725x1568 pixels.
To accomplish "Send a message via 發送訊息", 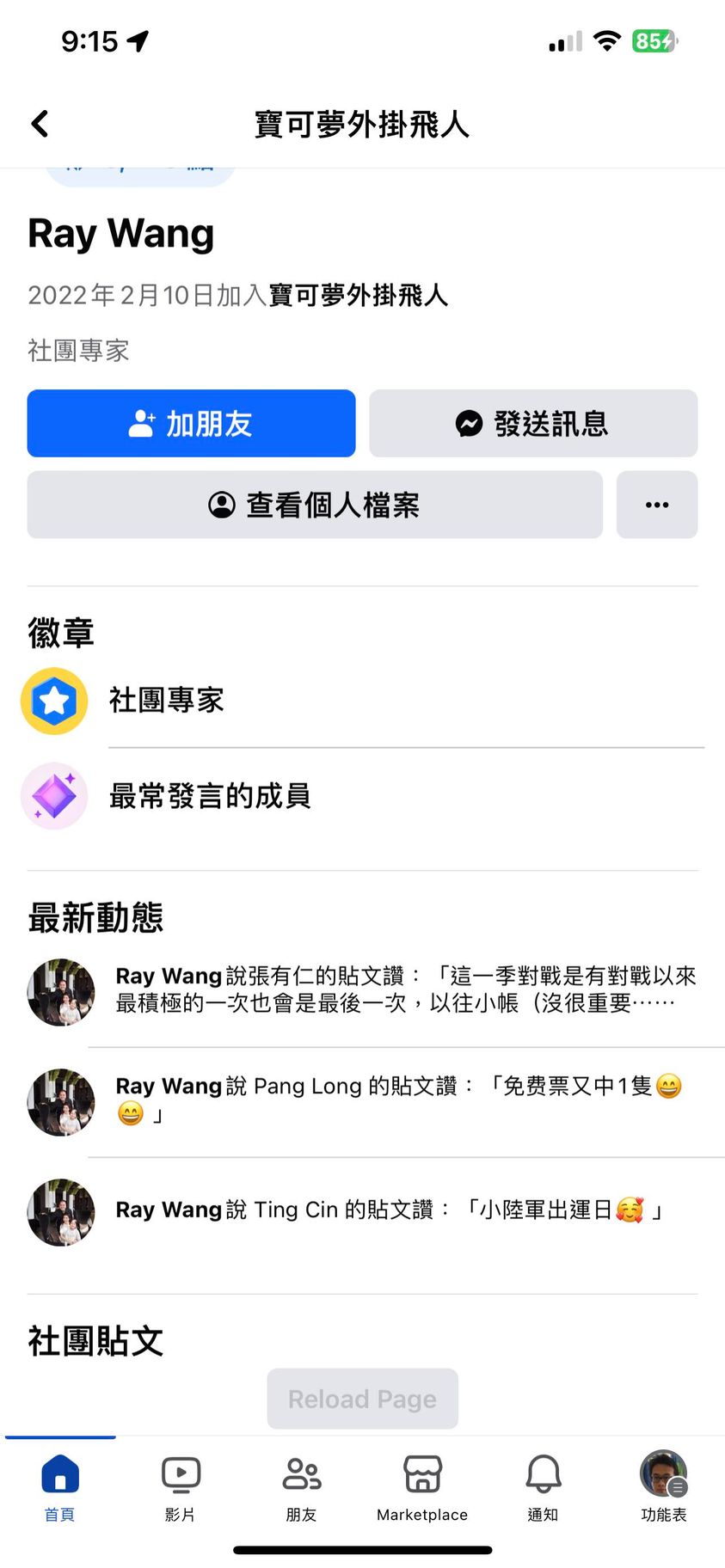I will (533, 423).
